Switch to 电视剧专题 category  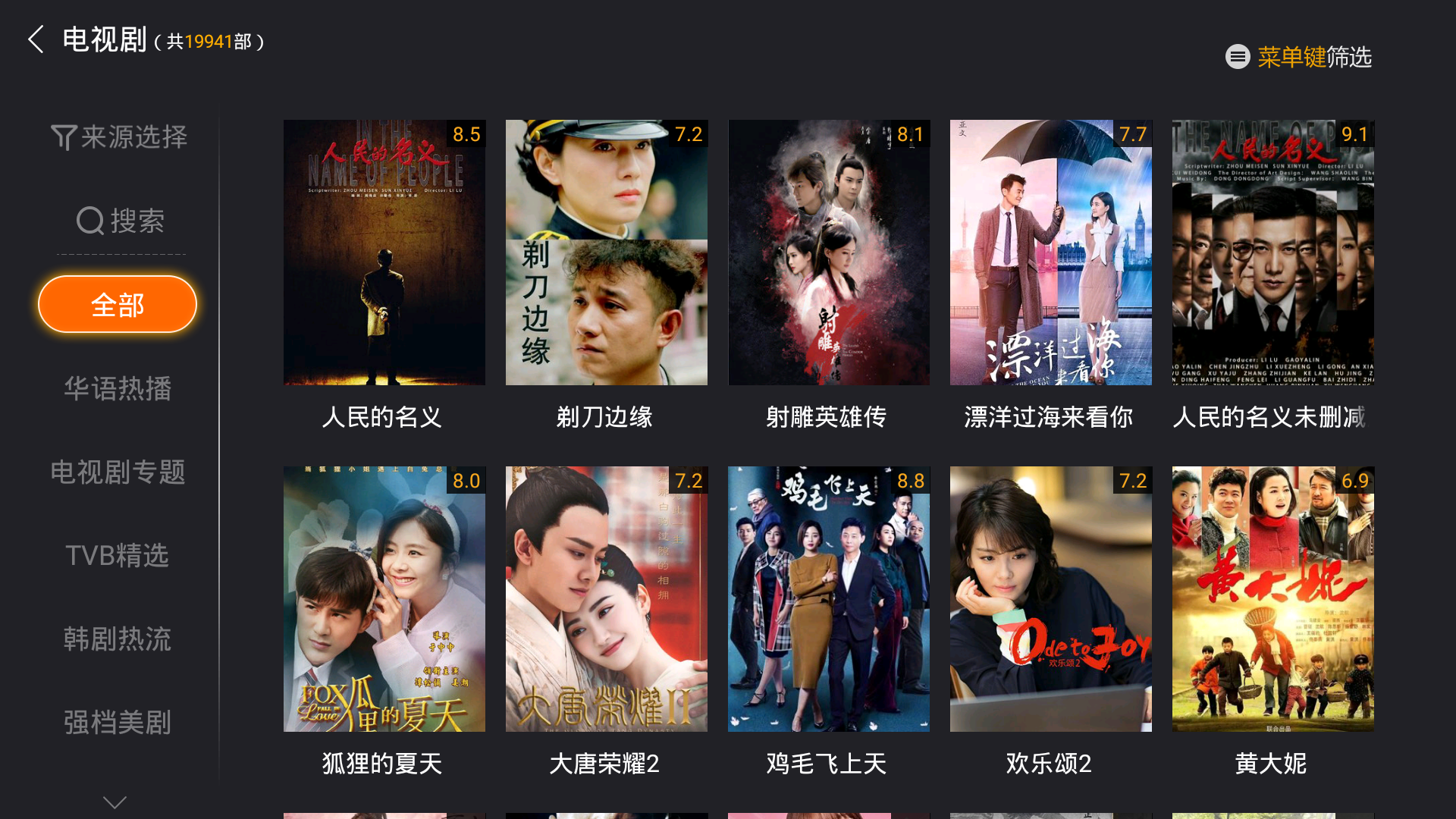pyautogui.click(x=118, y=472)
